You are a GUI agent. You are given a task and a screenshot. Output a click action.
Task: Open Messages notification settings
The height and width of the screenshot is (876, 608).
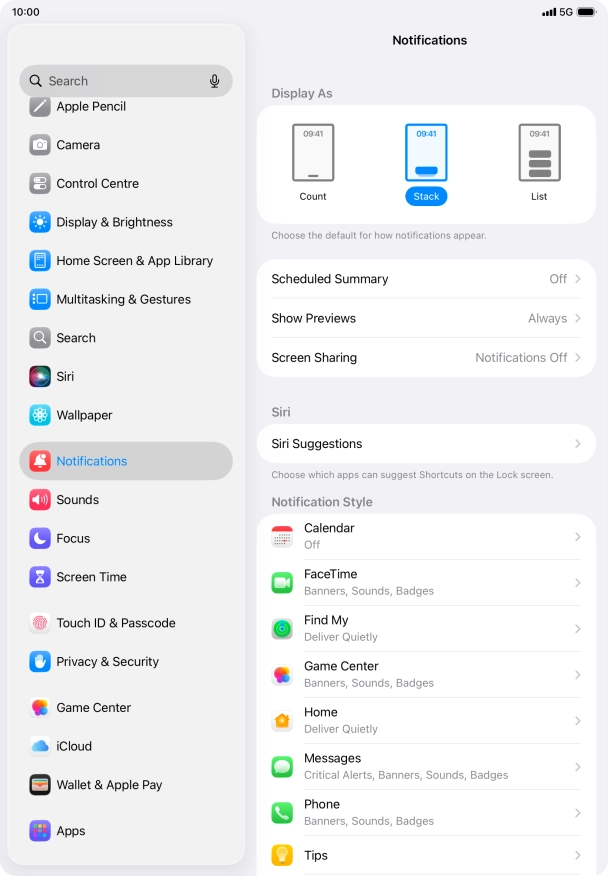(x=426, y=766)
